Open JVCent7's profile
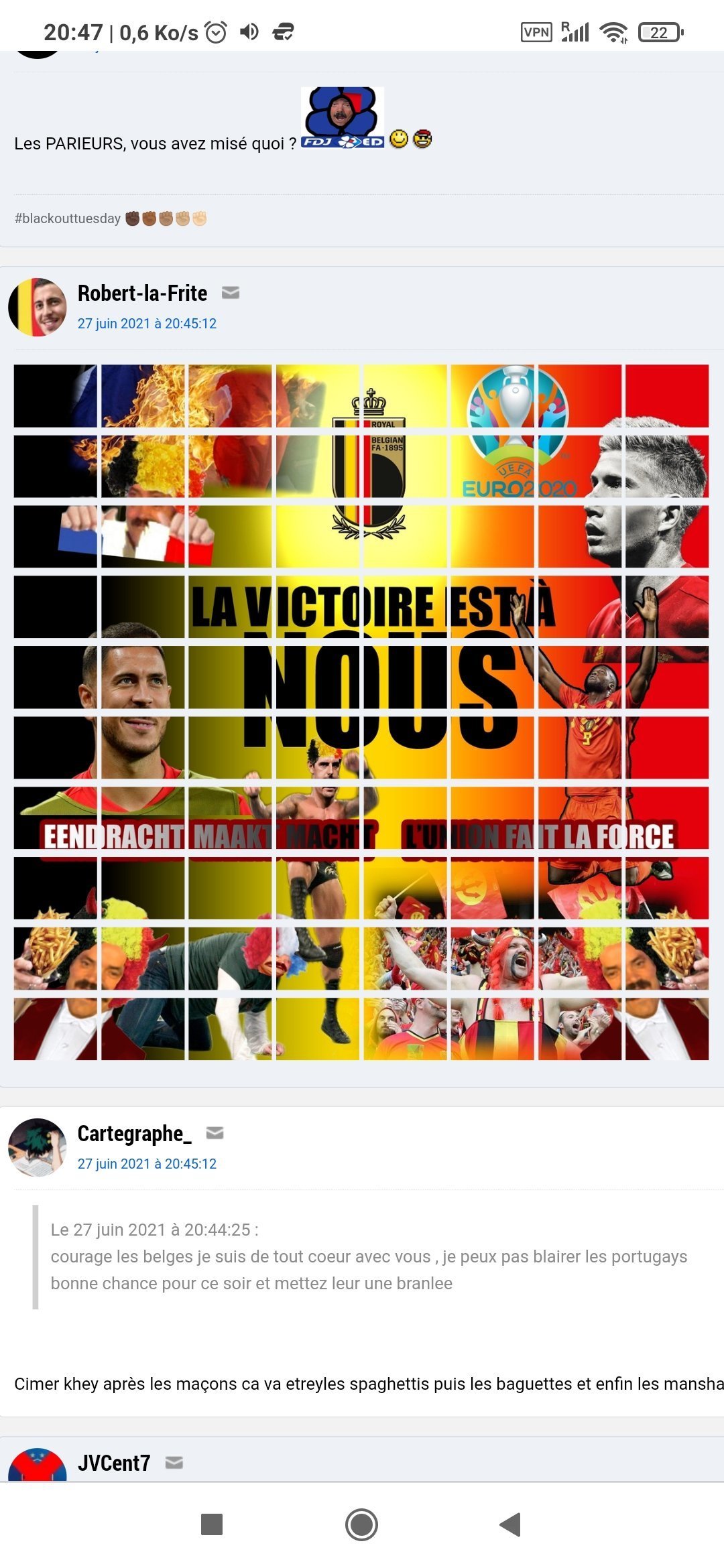The height and width of the screenshot is (1568, 724). tap(114, 1463)
